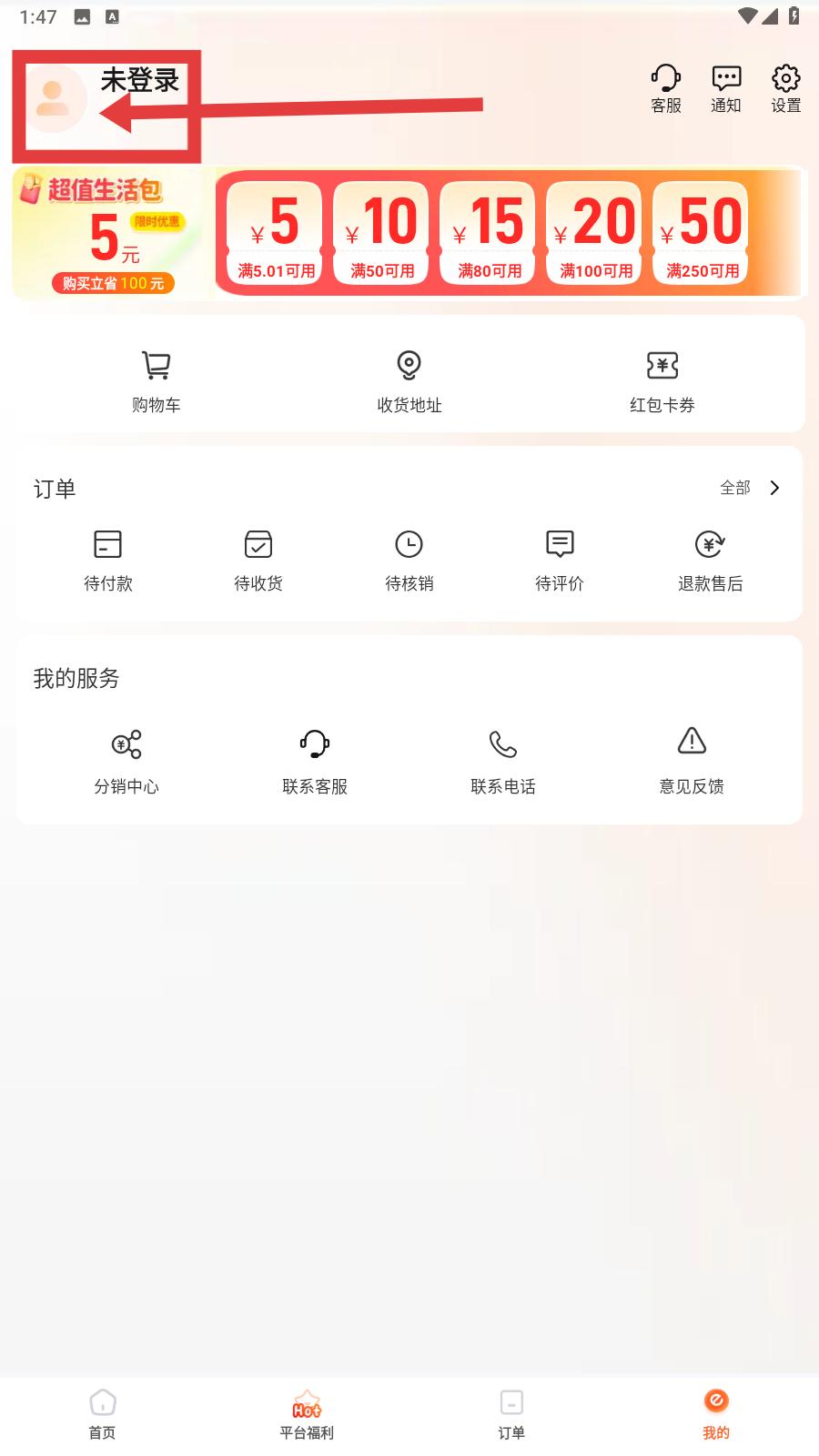The width and height of the screenshot is (819, 1456).
Task: Select 联系客服 under 我的服务
Action: [315, 761]
